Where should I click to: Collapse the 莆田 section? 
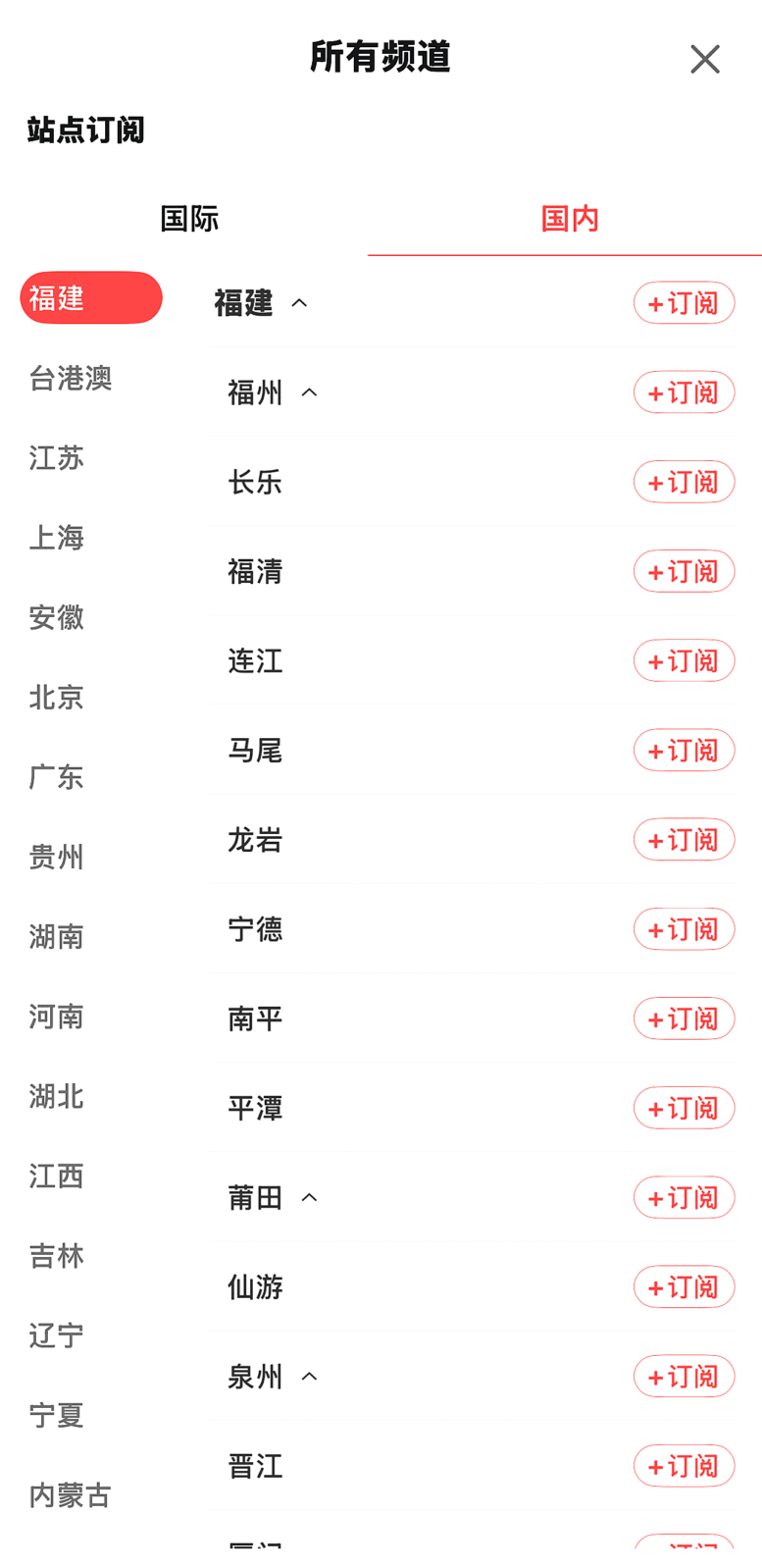309,1198
